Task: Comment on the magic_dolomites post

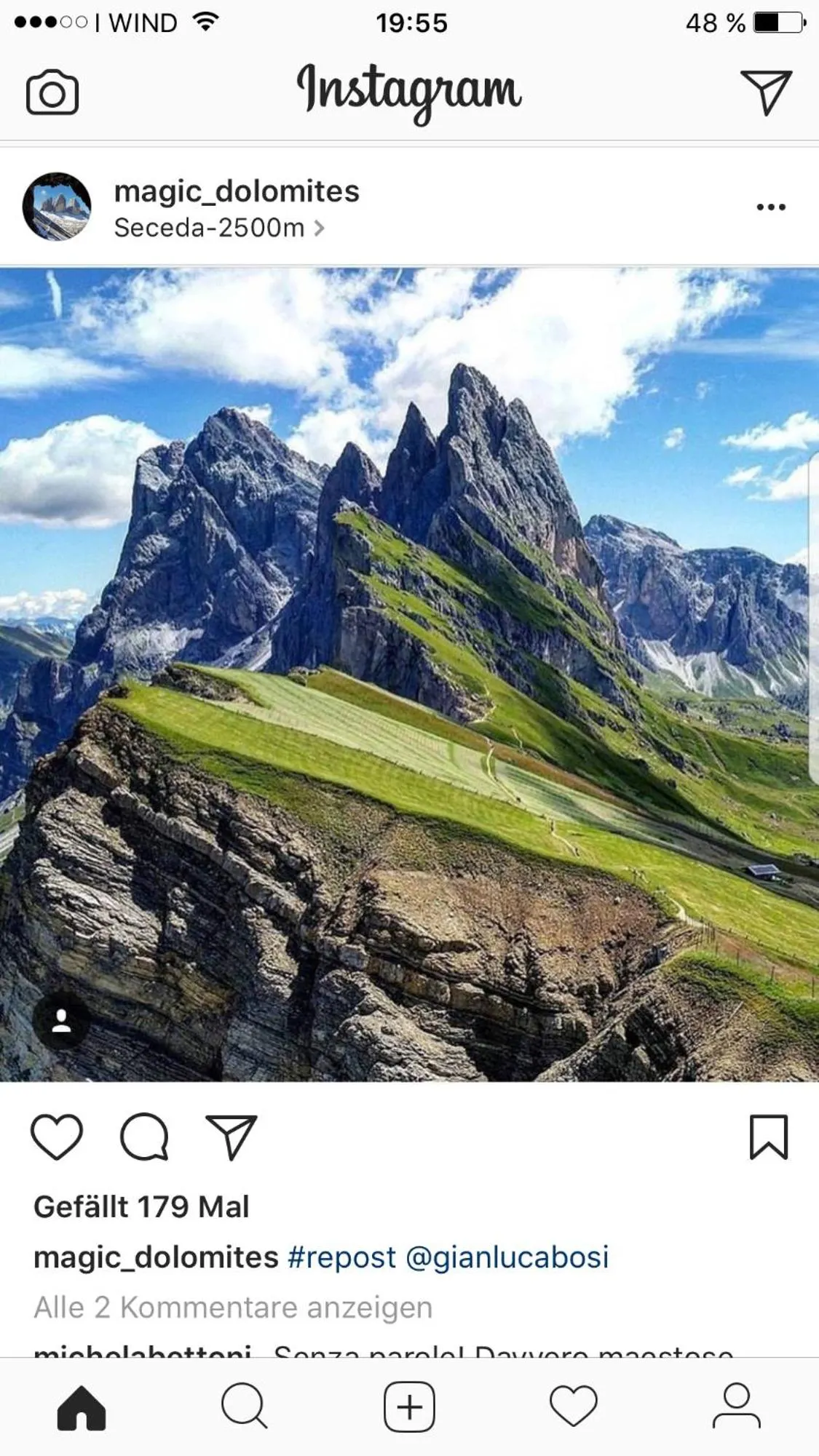Action: [144, 1137]
